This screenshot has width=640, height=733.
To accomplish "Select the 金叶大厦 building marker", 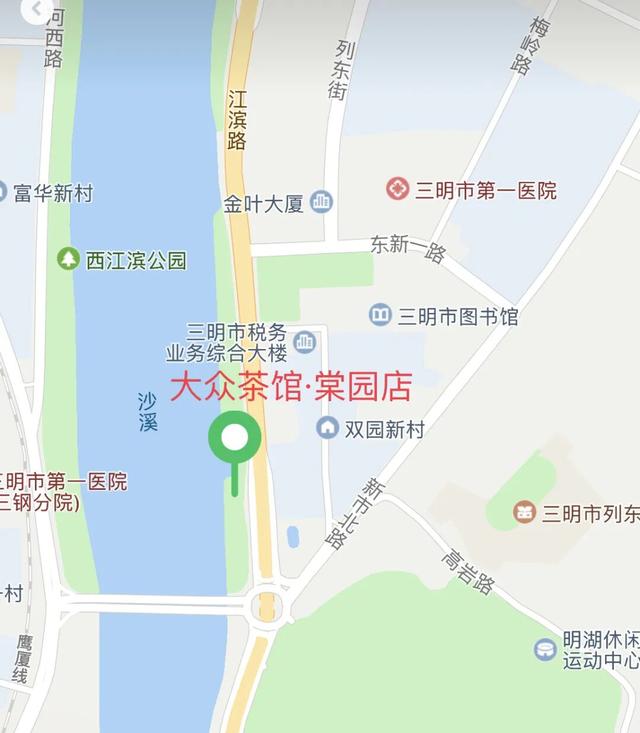I will [321, 203].
